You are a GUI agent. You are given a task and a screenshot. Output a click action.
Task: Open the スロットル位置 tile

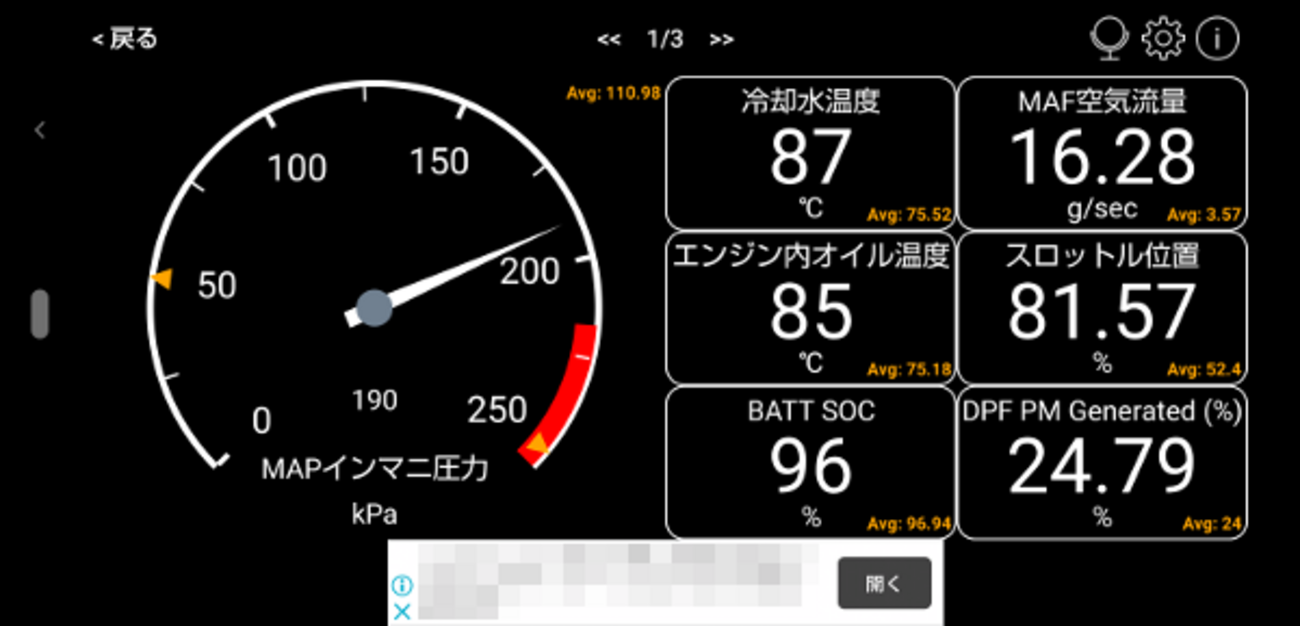click(1102, 308)
